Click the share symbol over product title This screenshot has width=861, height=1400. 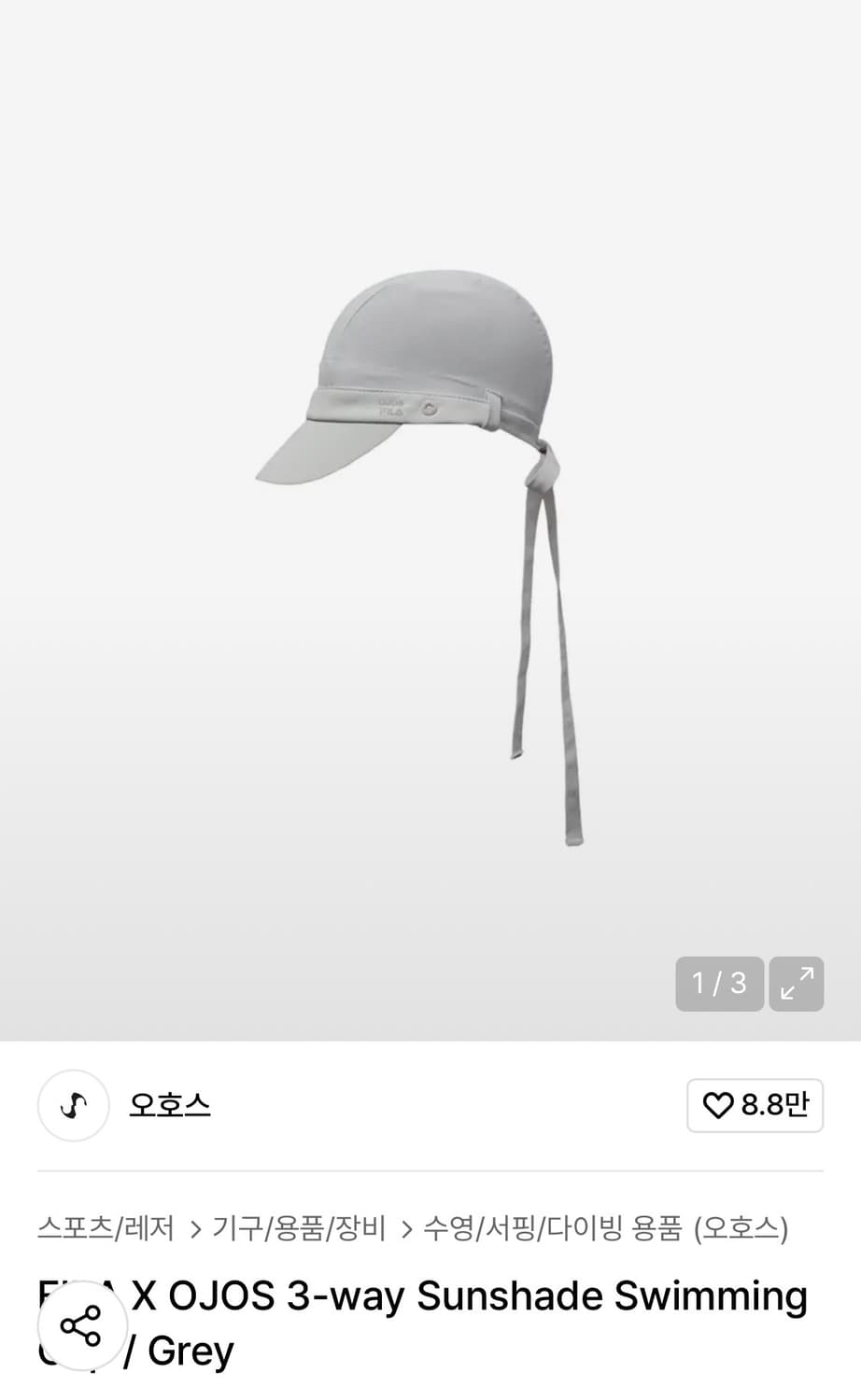pos(82,1325)
